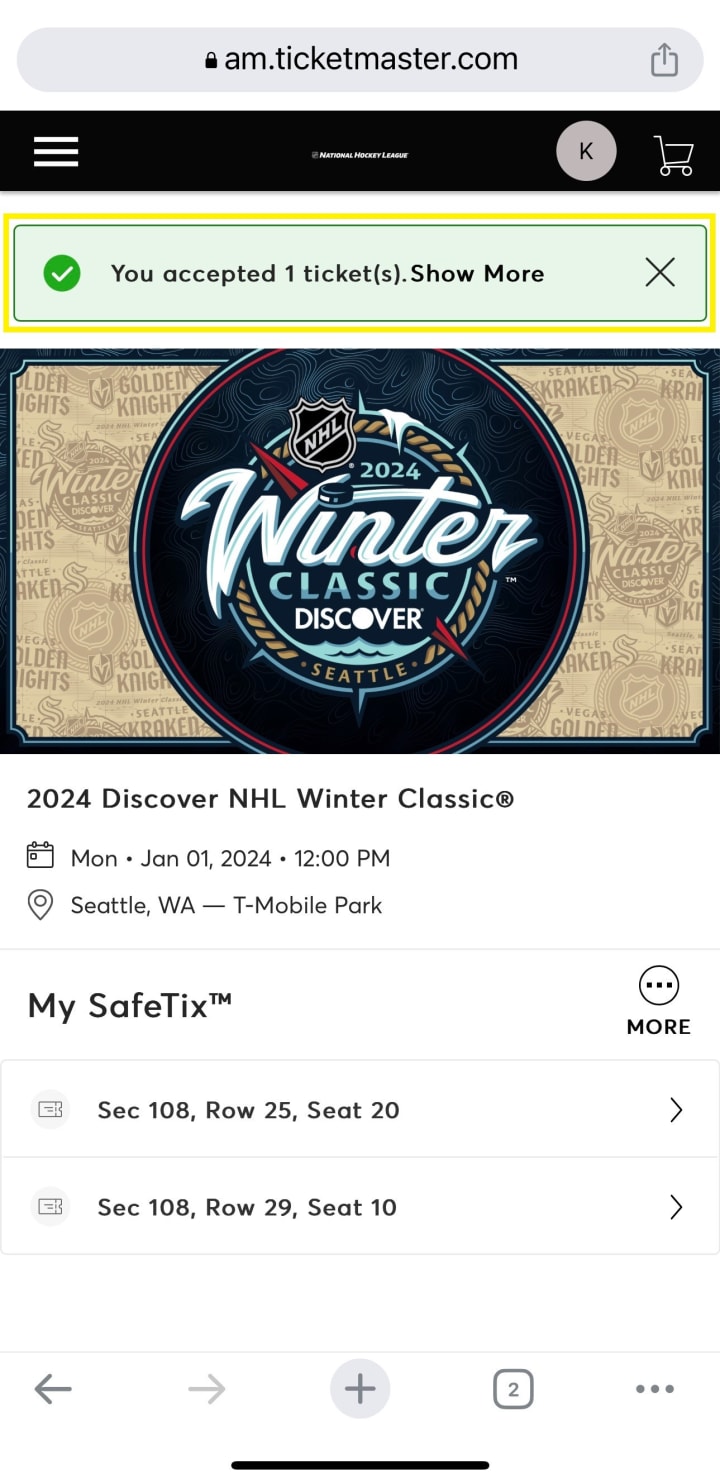Open the account profile avatar K
Screen dimensions: 720x1482
pos(586,152)
